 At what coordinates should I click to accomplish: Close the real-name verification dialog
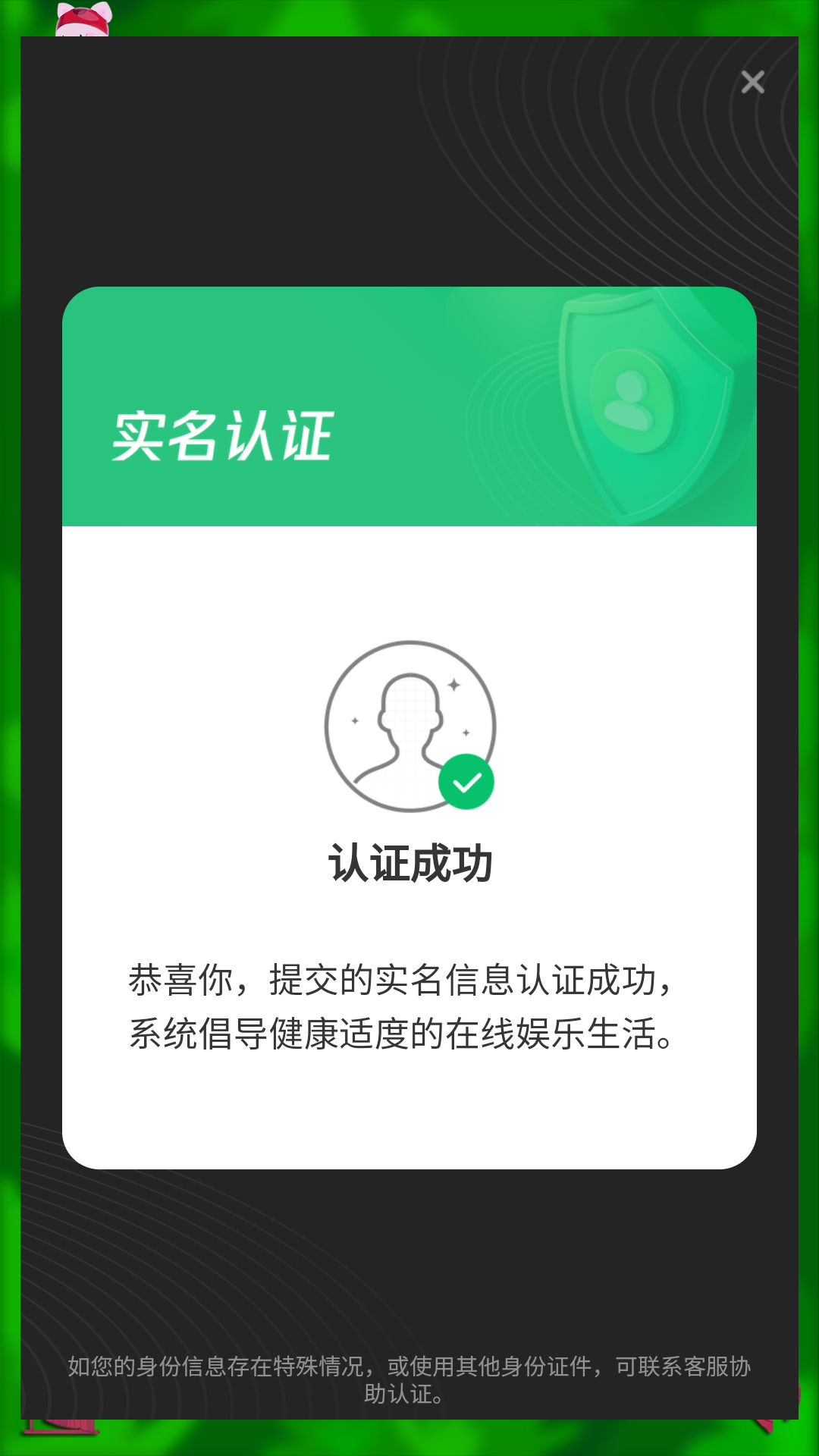click(x=752, y=82)
